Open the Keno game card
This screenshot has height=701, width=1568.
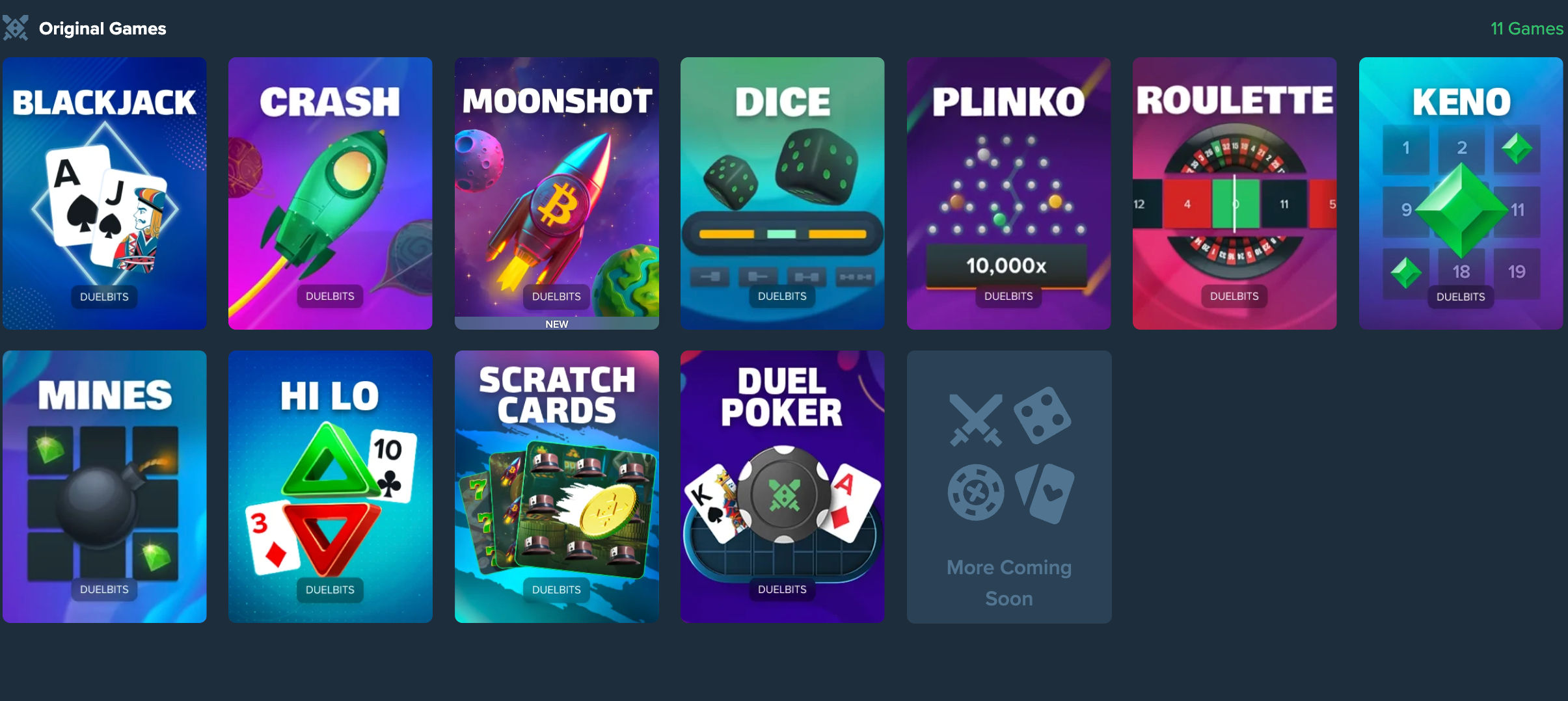click(1461, 193)
